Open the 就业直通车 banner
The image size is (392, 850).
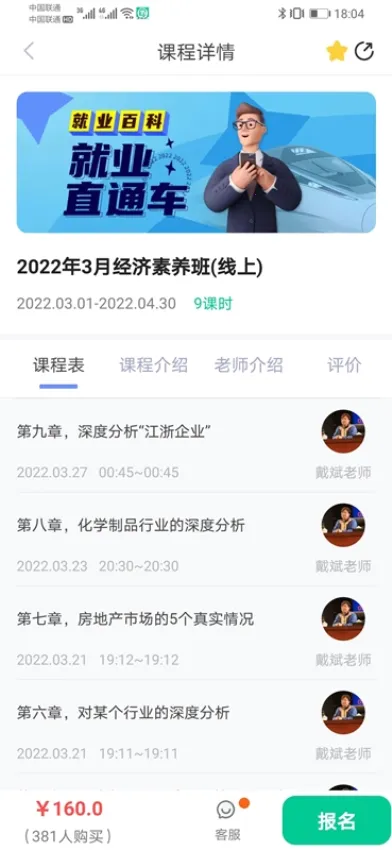[x=196, y=162]
